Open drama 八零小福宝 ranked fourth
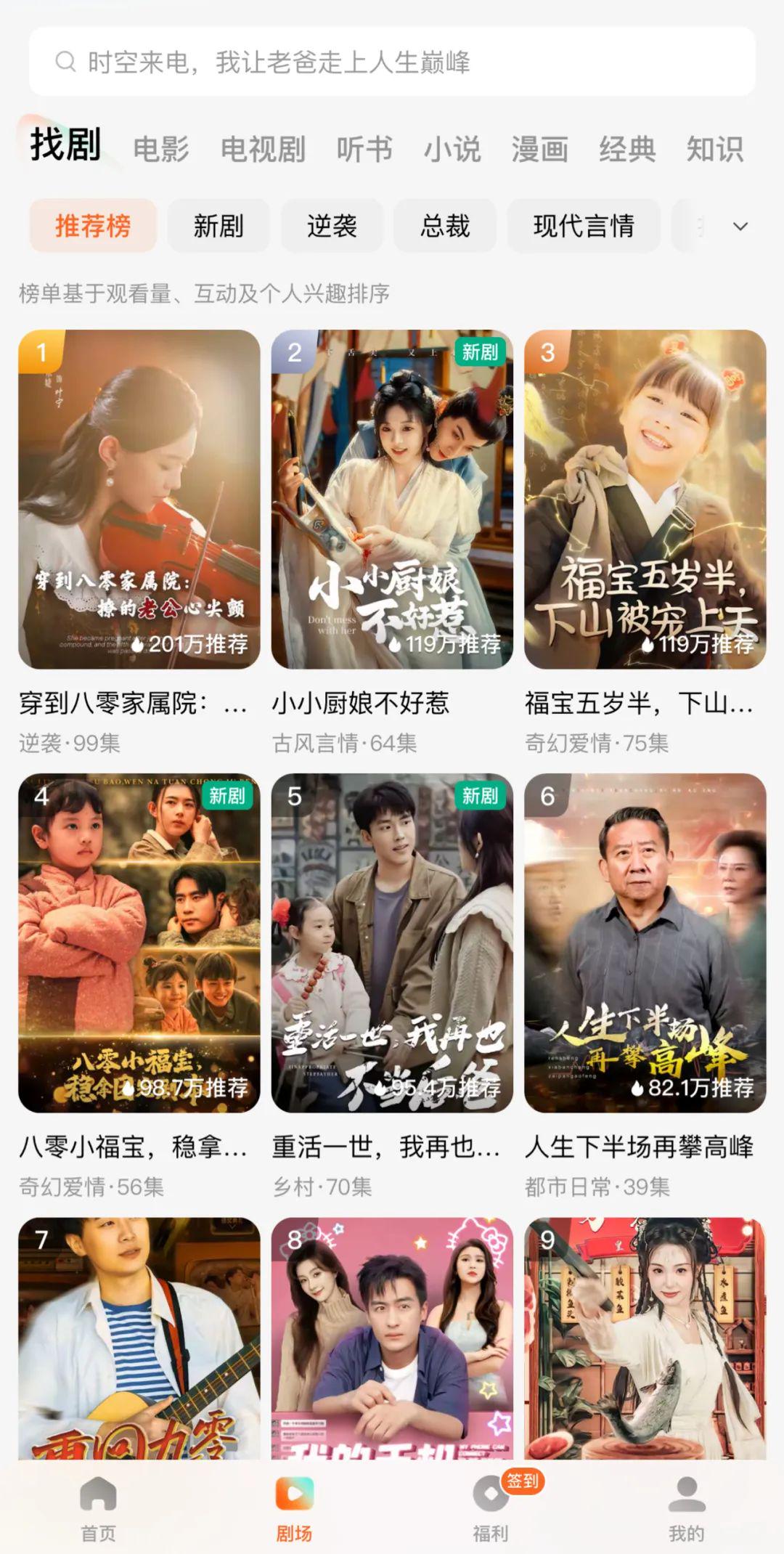 [139, 943]
